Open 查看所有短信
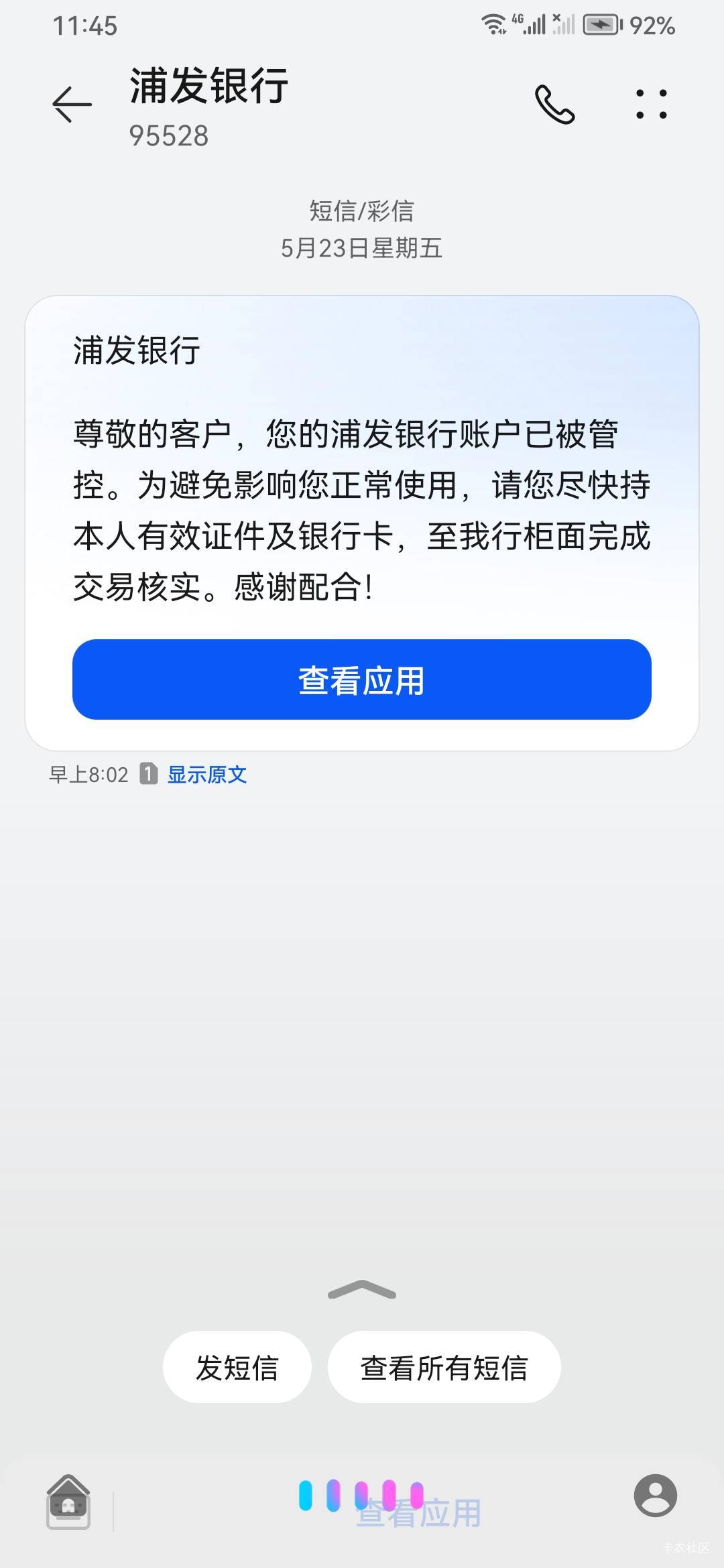 tap(444, 1367)
